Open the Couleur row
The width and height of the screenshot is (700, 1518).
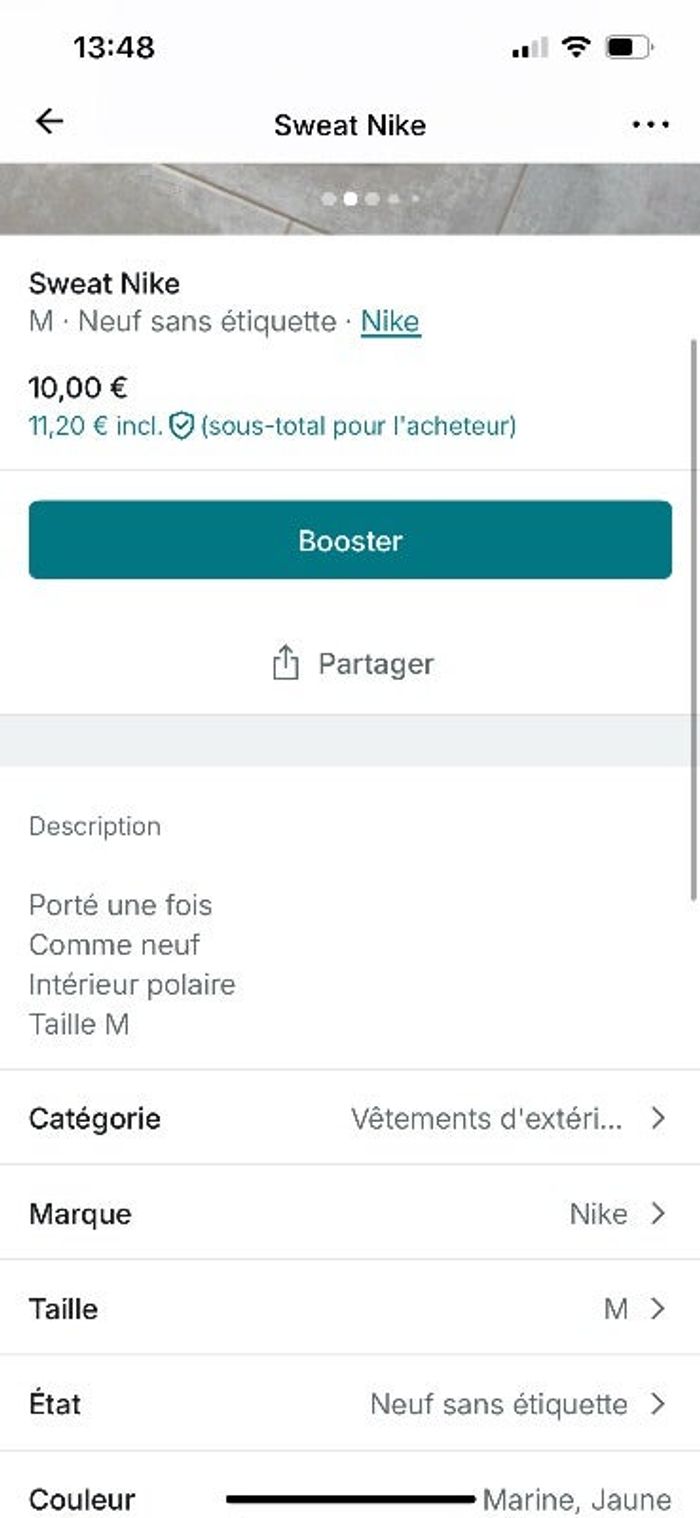point(350,1498)
